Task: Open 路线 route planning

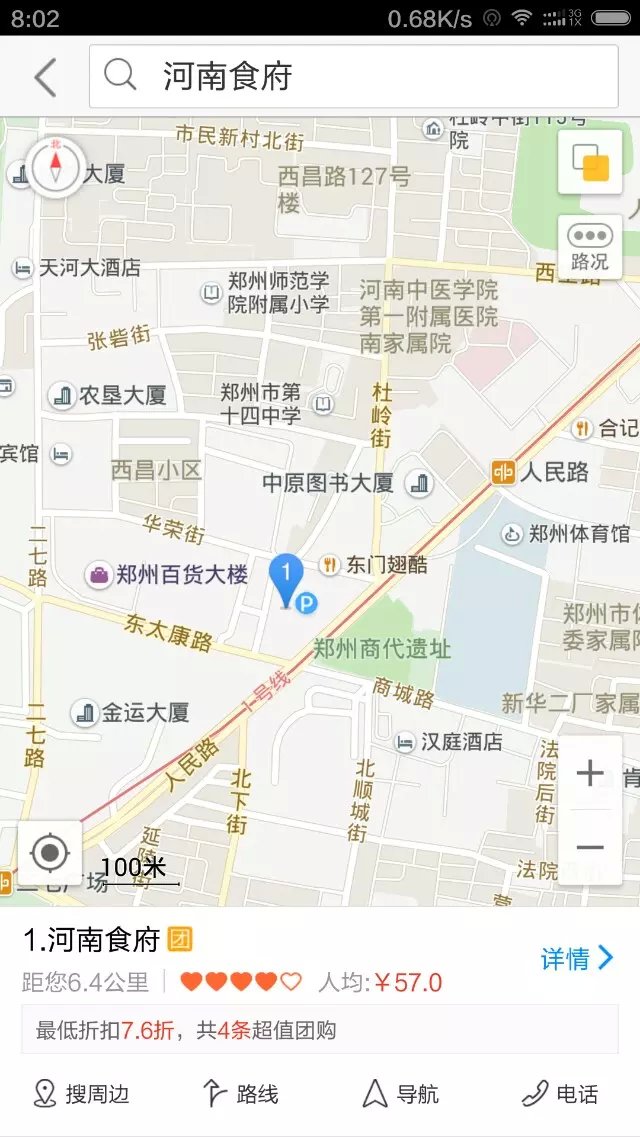Action: (240, 1093)
